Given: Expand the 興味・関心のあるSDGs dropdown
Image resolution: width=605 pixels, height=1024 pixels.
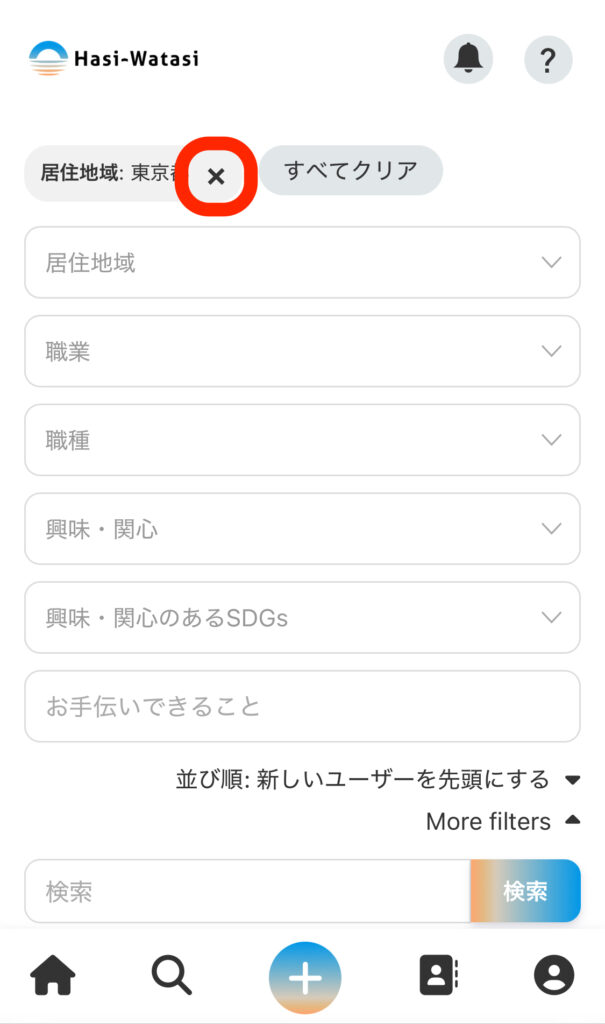Looking at the screenshot, I should (302, 617).
